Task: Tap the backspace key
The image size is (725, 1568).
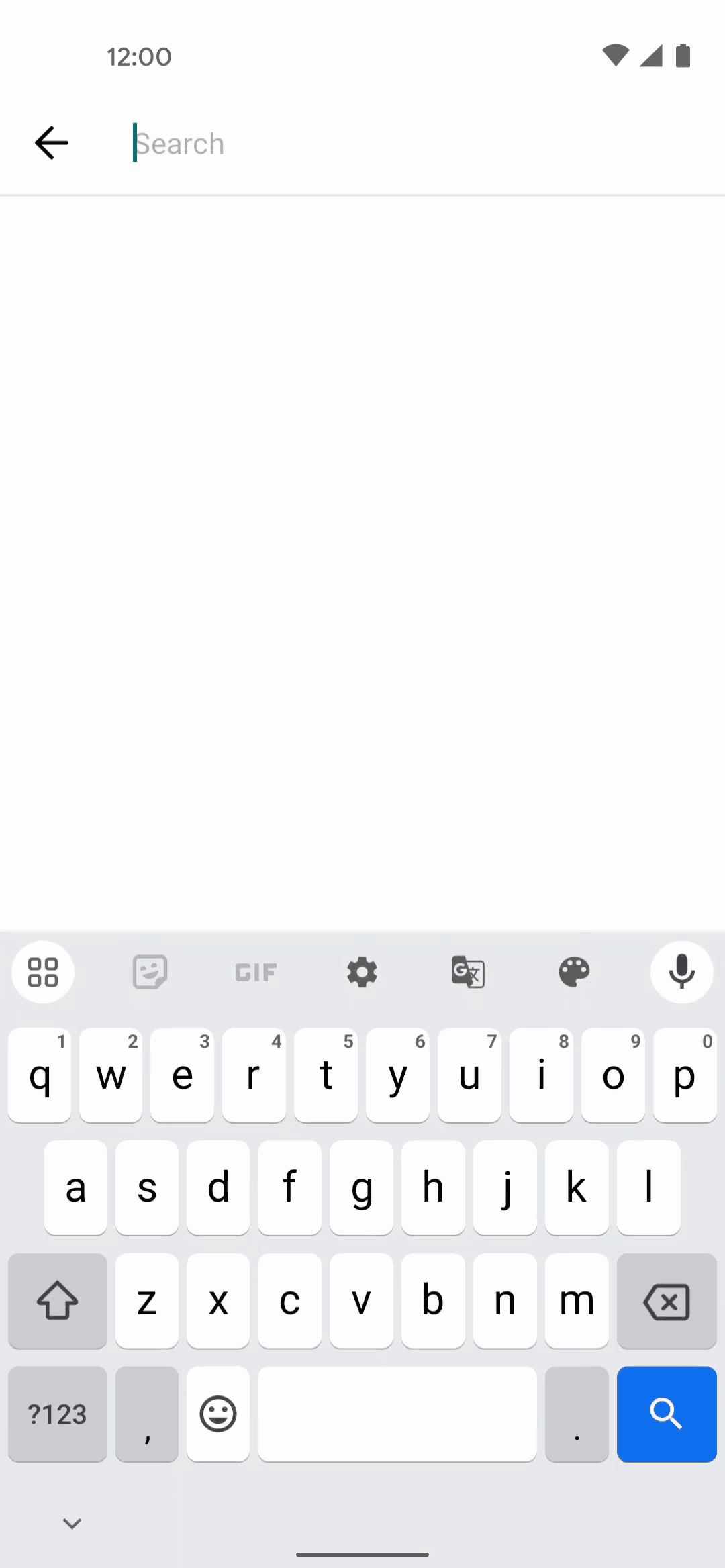Action: [x=667, y=1301]
